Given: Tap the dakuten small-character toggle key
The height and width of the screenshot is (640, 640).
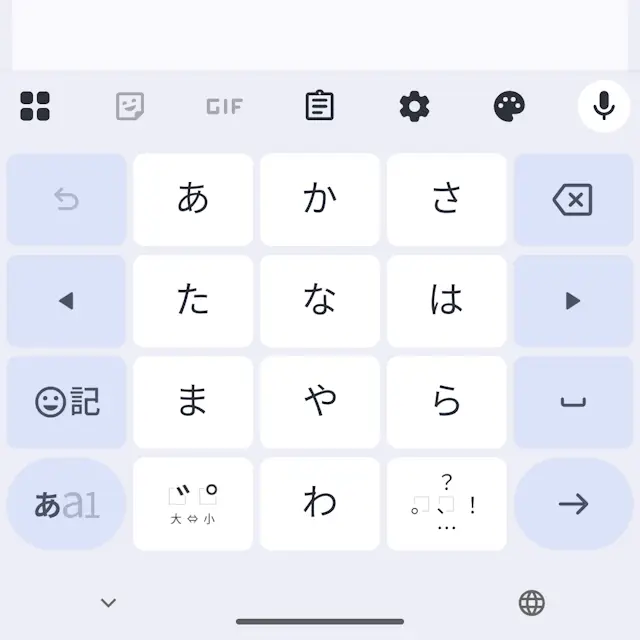Looking at the screenshot, I should (x=193, y=504).
